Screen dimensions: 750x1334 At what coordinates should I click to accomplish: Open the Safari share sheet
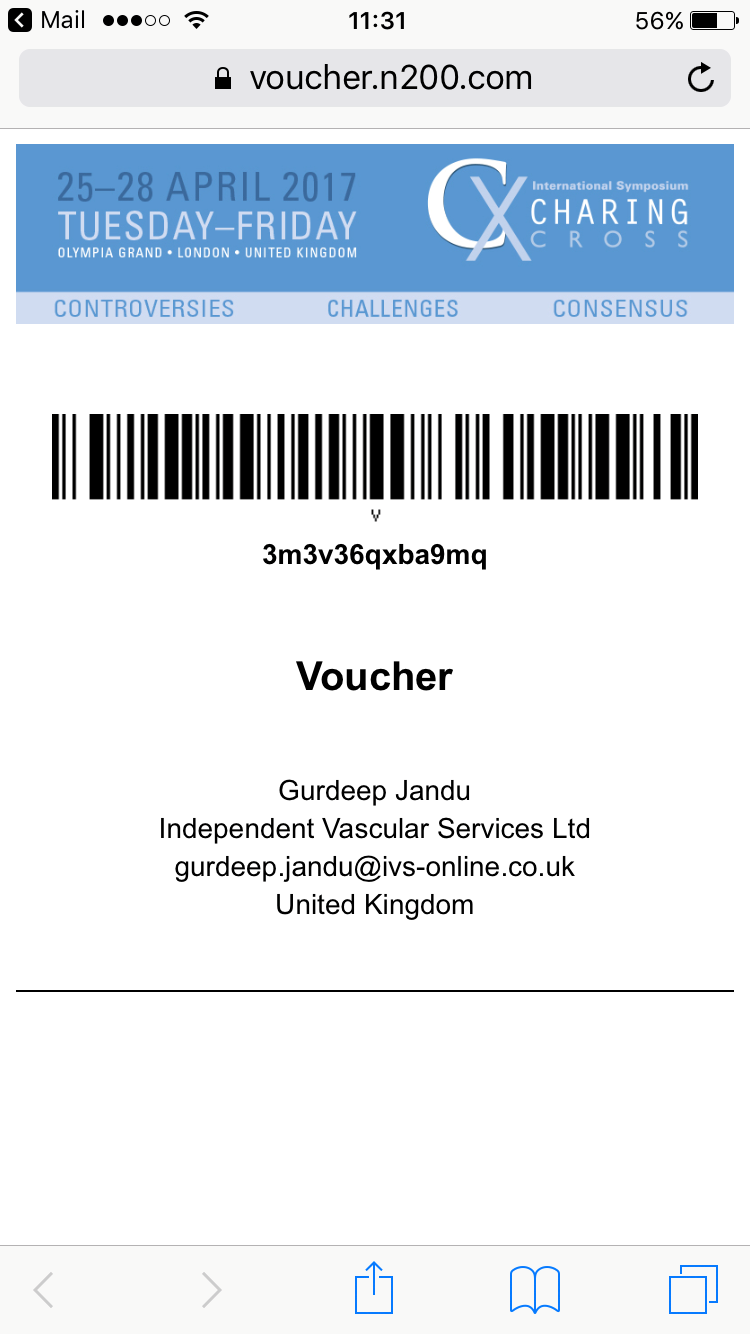(x=374, y=1288)
